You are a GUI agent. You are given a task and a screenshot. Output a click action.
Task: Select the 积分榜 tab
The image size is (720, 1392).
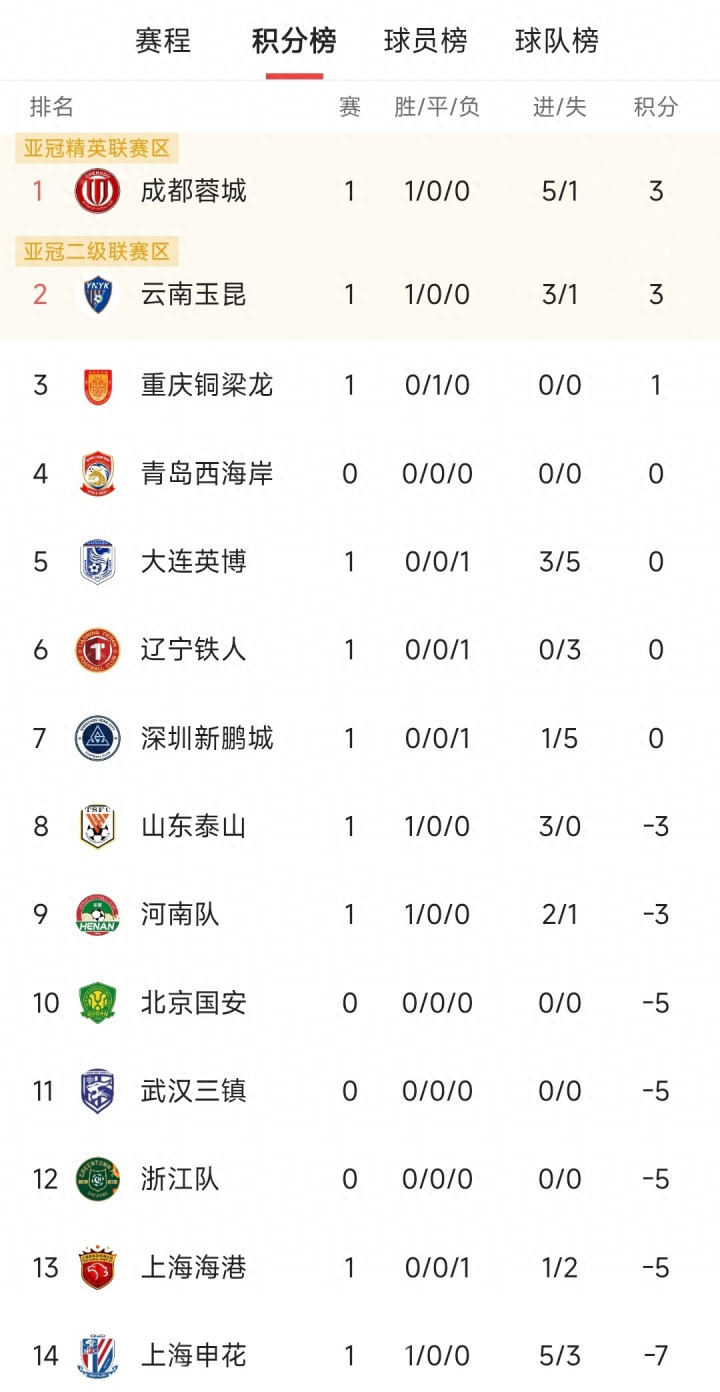293,41
